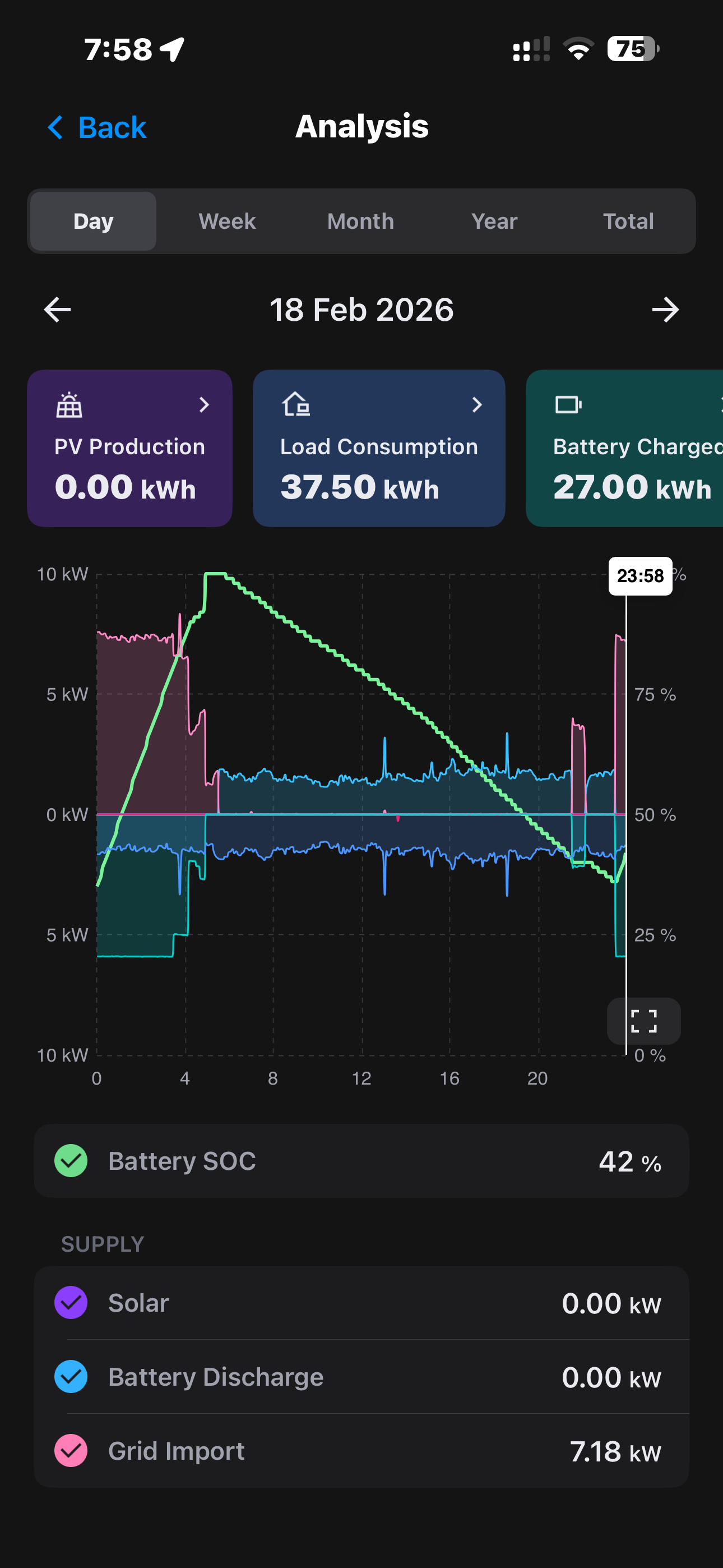Screen dimensions: 723x1568
Task: Switch to the Month view
Action: (x=360, y=222)
